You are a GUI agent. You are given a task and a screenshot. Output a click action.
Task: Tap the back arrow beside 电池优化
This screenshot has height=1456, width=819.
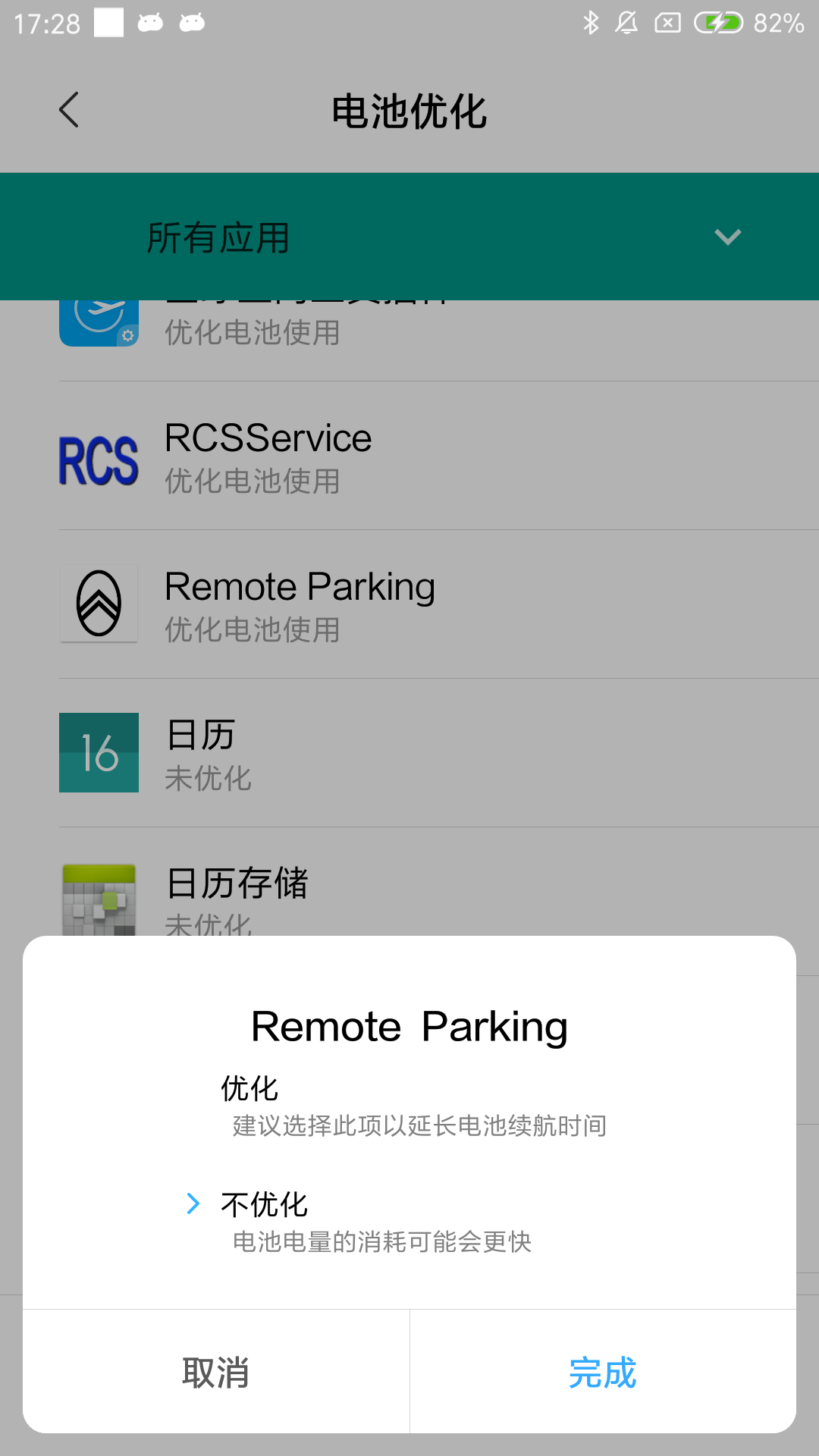[x=68, y=110]
